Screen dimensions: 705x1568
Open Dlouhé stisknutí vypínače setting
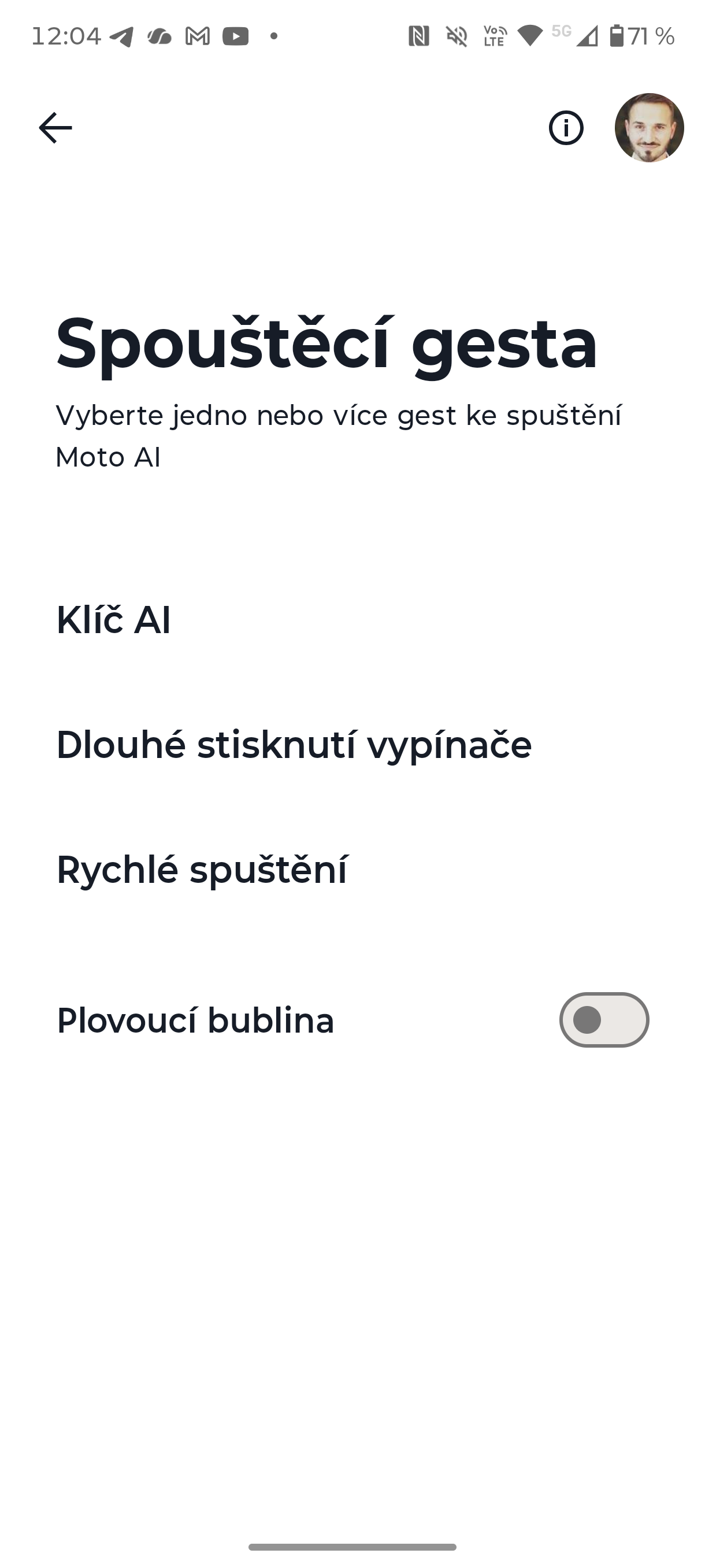tap(294, 745)
